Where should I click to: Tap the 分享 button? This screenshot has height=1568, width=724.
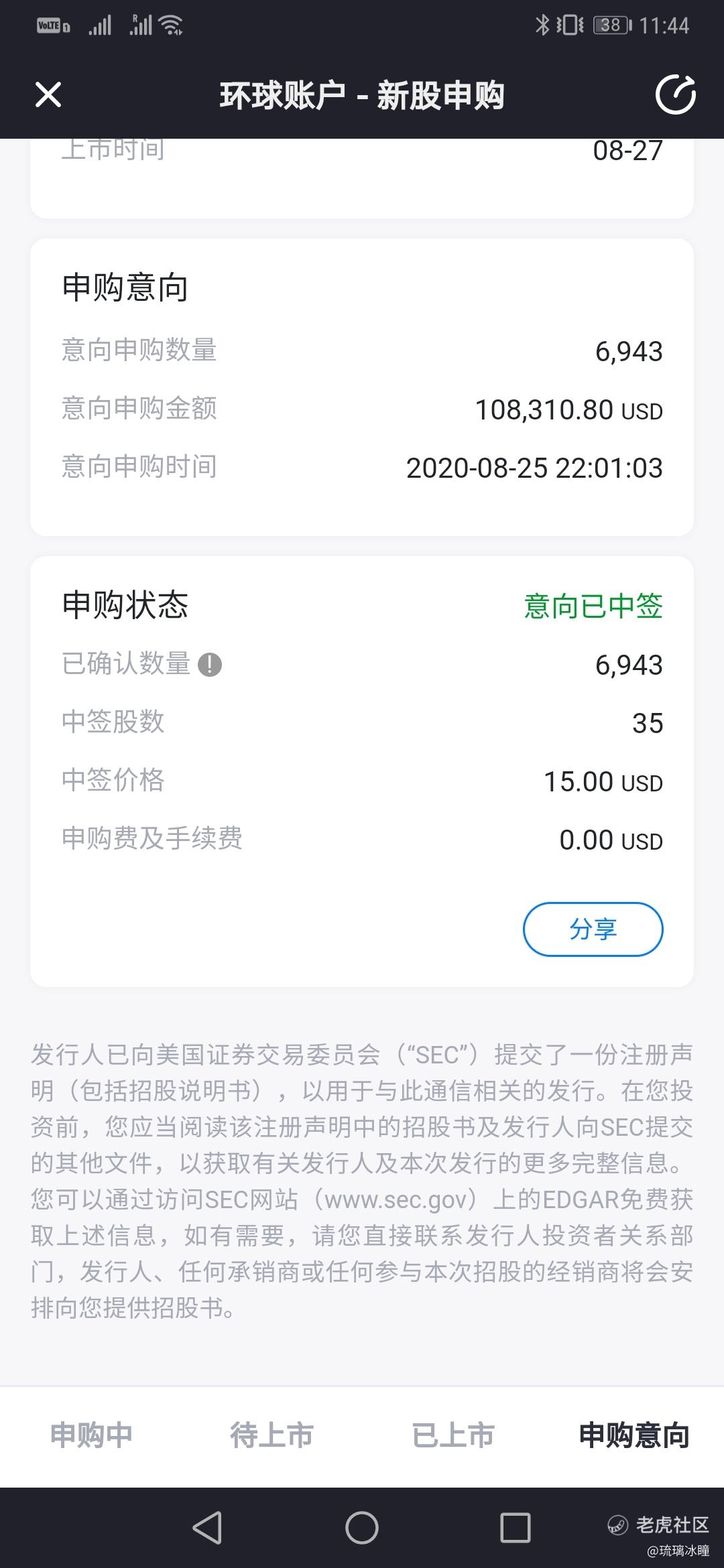click(x=593, y=929)
